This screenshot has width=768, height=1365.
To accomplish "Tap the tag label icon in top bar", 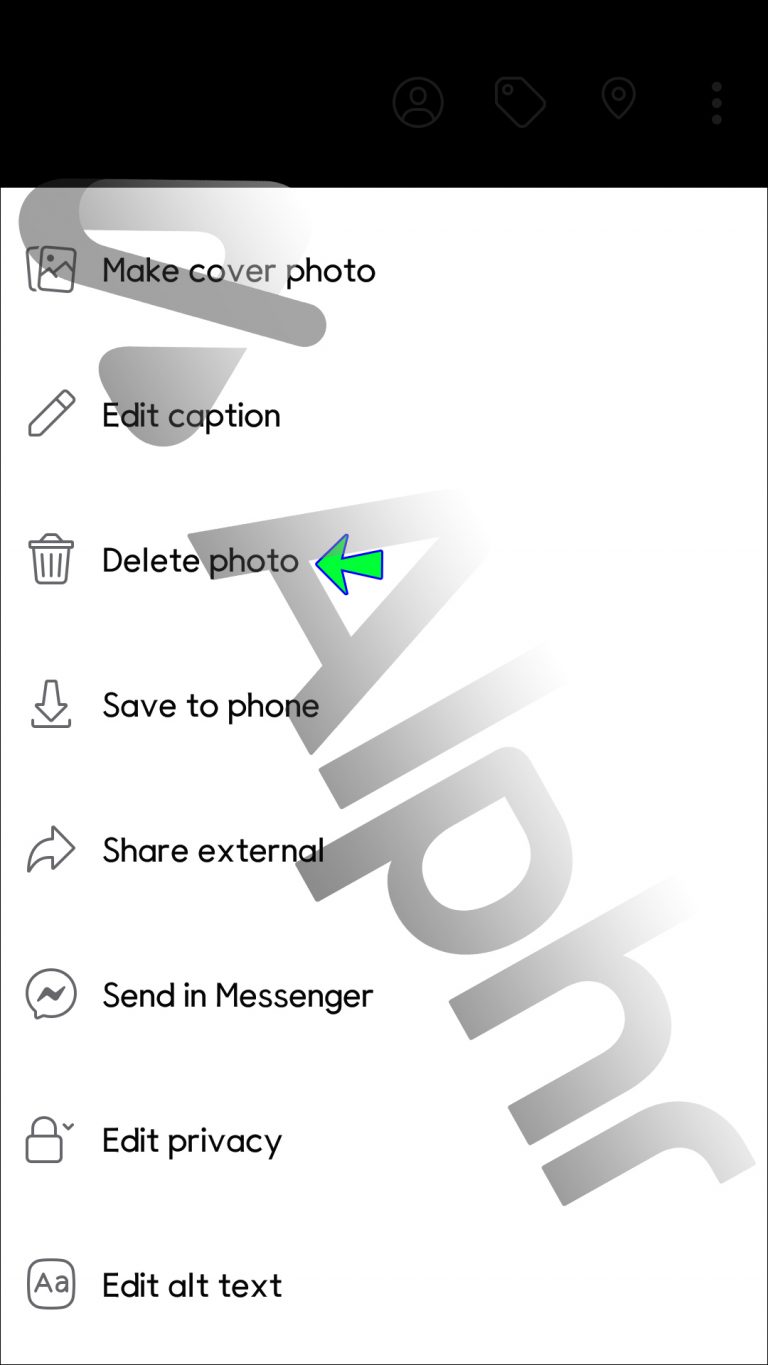I will (x=519, y=101).
